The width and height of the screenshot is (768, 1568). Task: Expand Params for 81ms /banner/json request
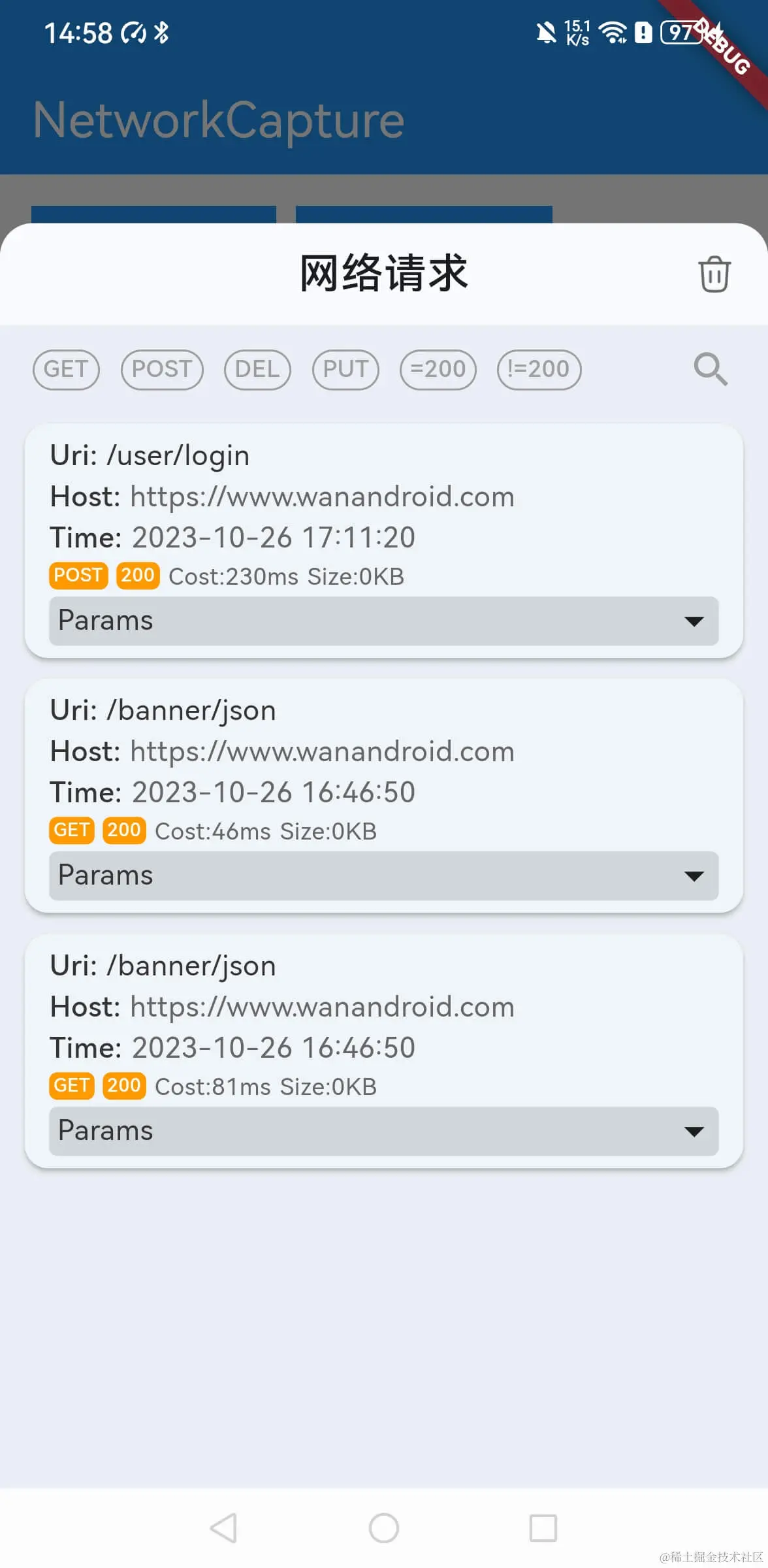click(x=383, y=1131)
